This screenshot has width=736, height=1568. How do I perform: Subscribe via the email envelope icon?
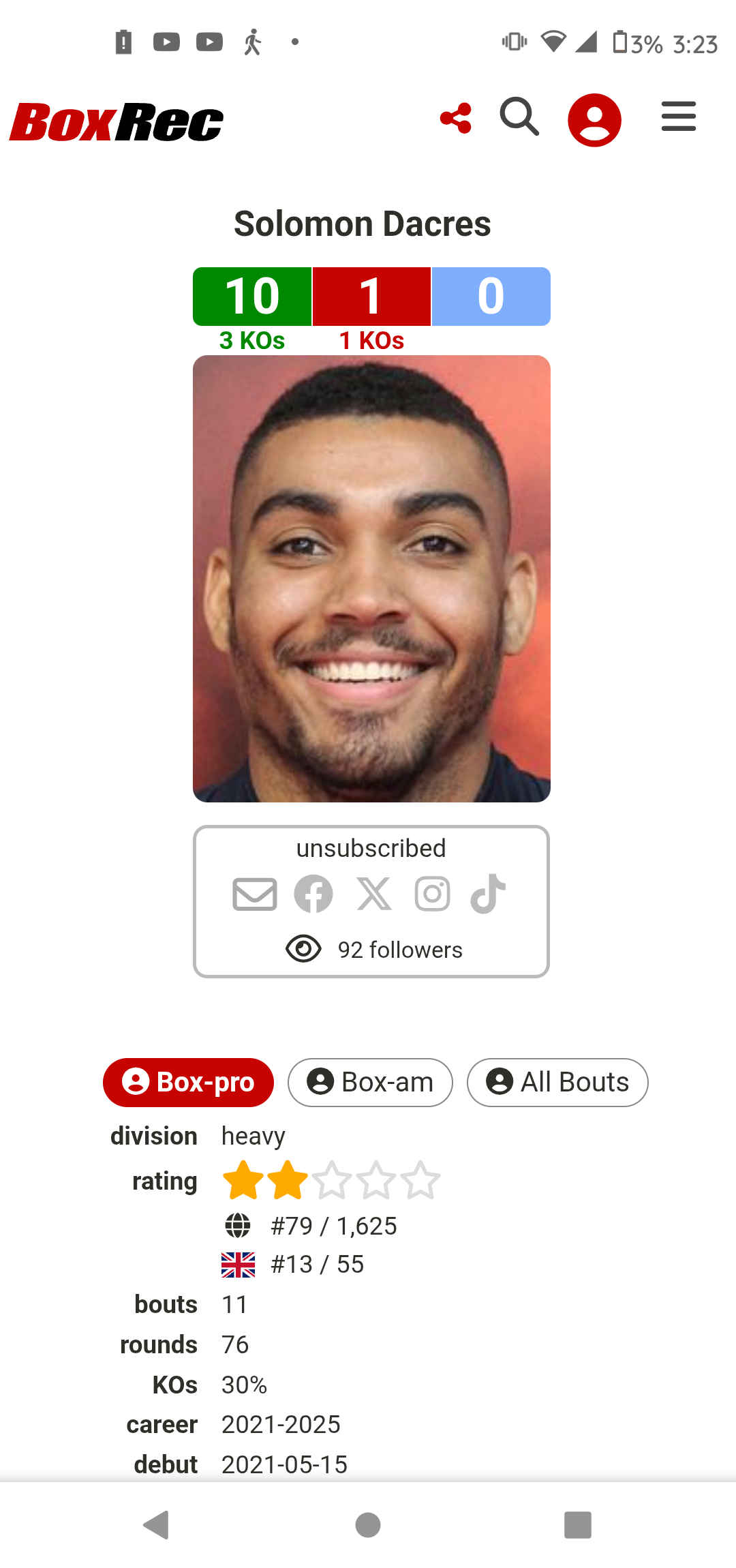255,894
